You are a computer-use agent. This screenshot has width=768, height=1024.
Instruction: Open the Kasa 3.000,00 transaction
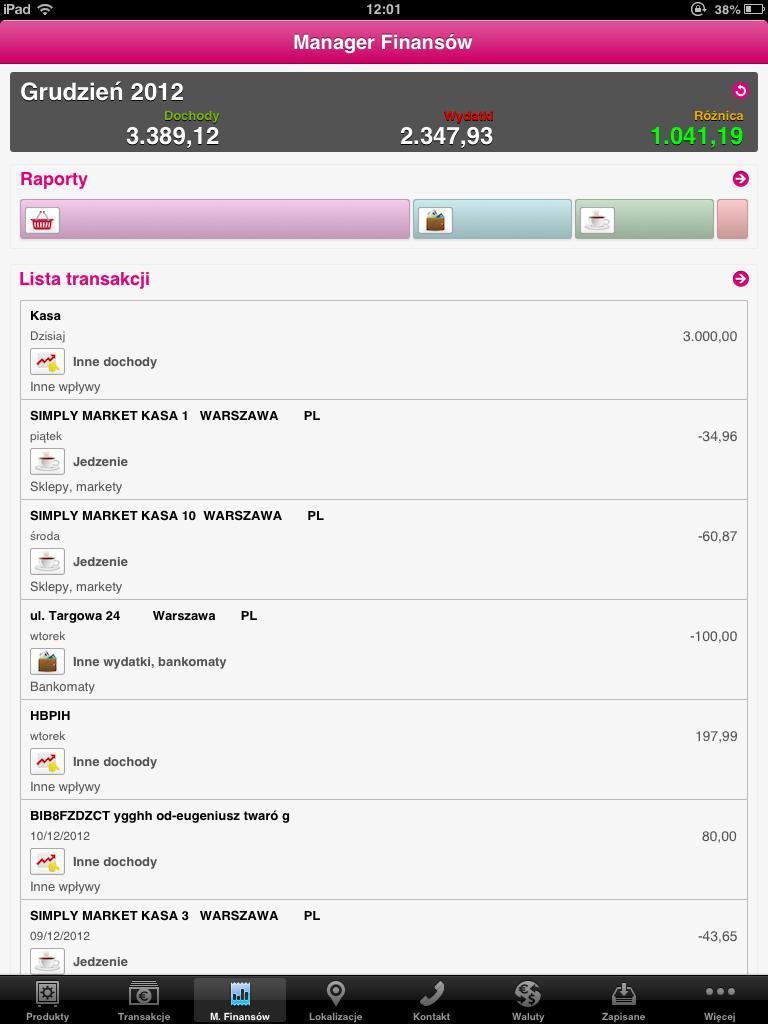click(x=384, y=350)
